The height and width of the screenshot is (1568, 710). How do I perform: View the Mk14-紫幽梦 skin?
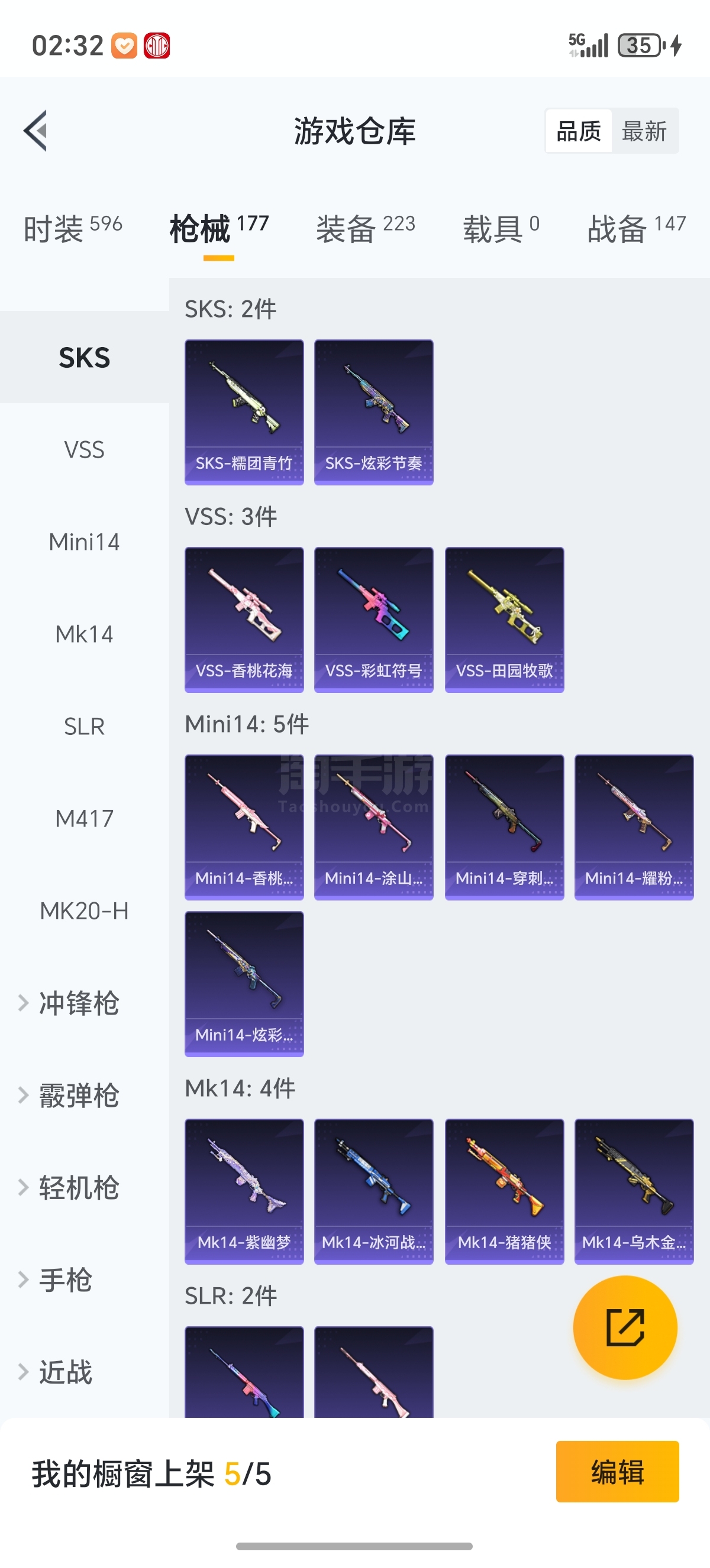pos(244,1191)
